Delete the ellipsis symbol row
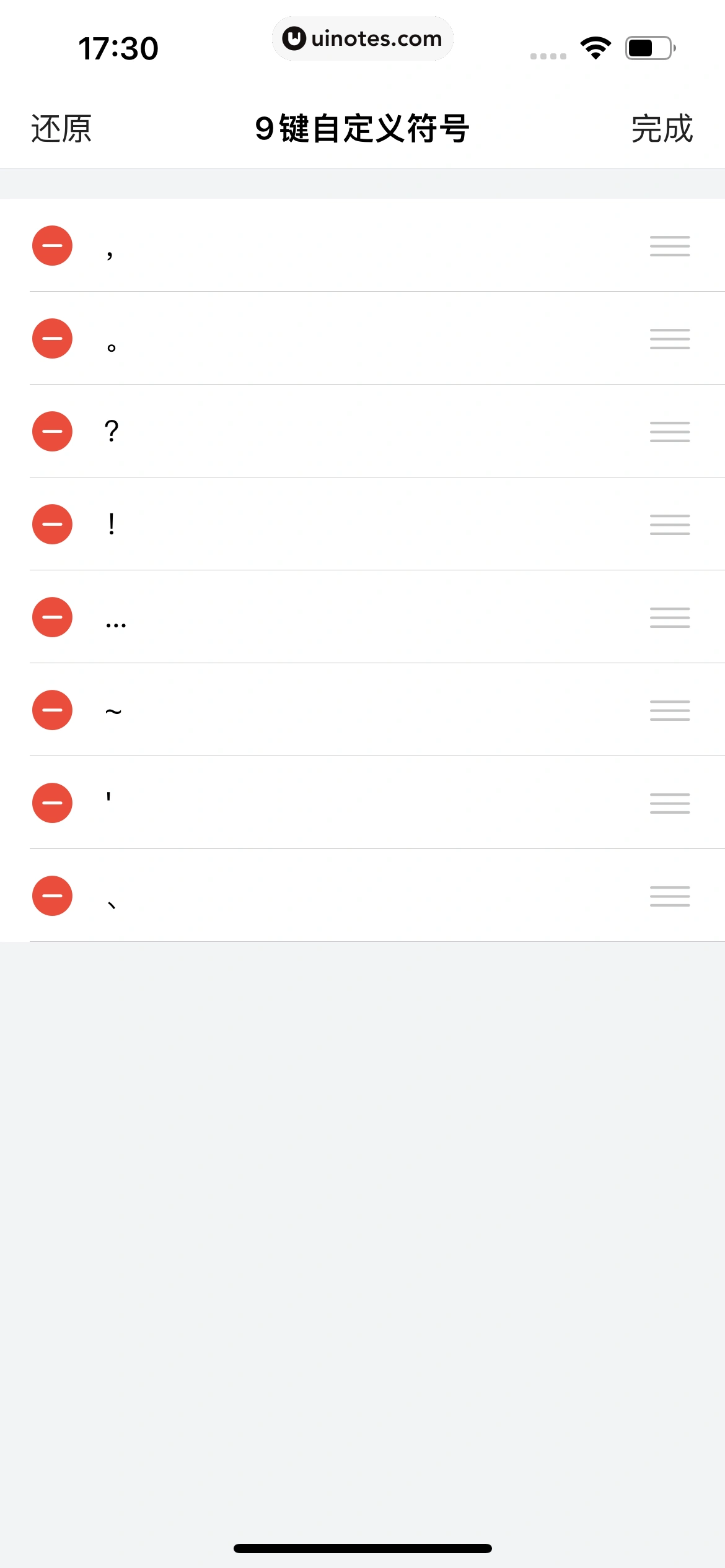725x1568 pixels. (53, 617)
